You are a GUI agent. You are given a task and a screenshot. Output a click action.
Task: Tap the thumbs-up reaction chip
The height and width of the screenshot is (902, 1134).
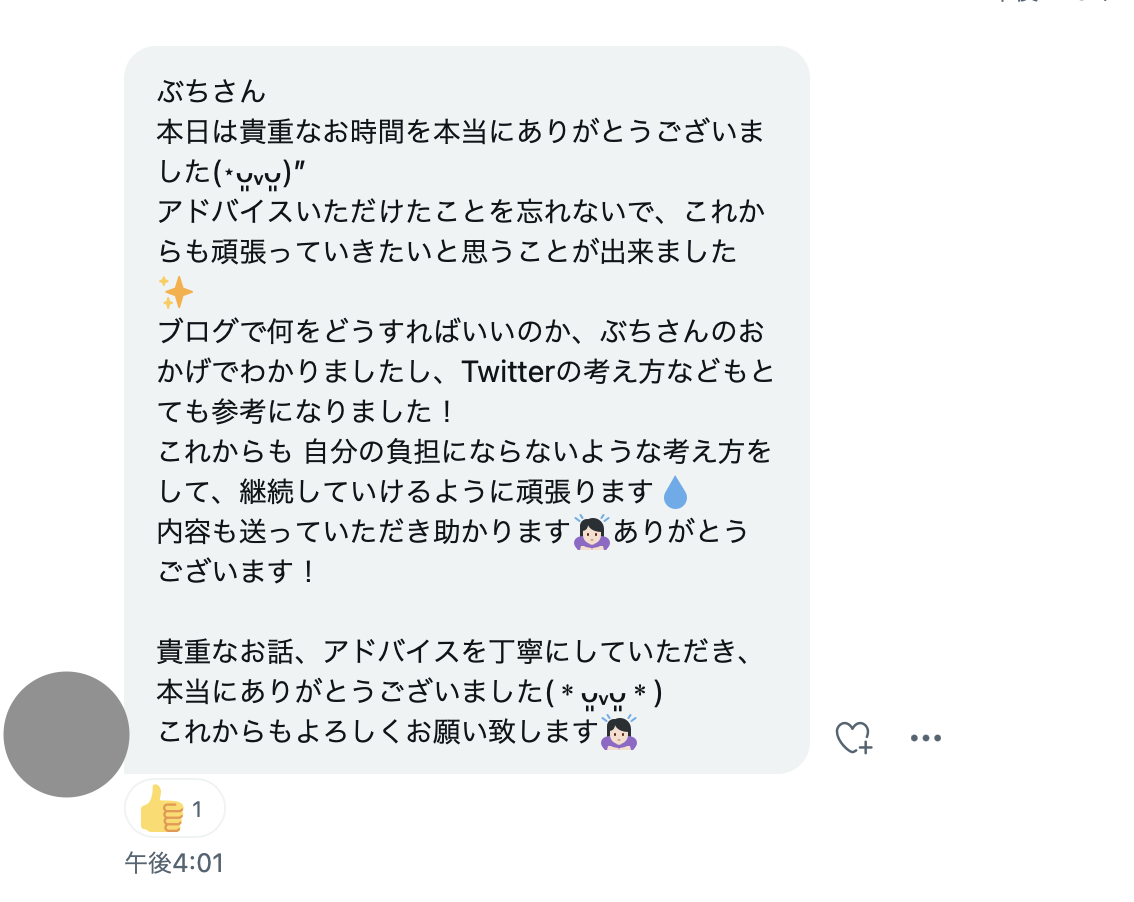point(174,808)
